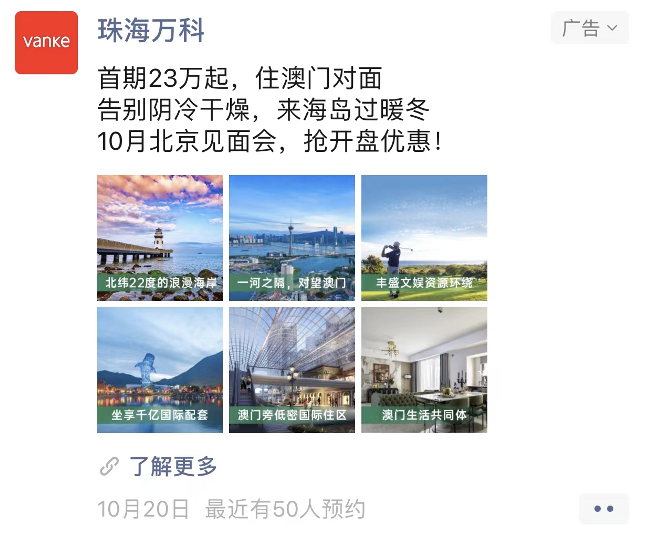View the 丰盛文娱资源环绕 photo

pyautogui.click(x=424, y=238)
